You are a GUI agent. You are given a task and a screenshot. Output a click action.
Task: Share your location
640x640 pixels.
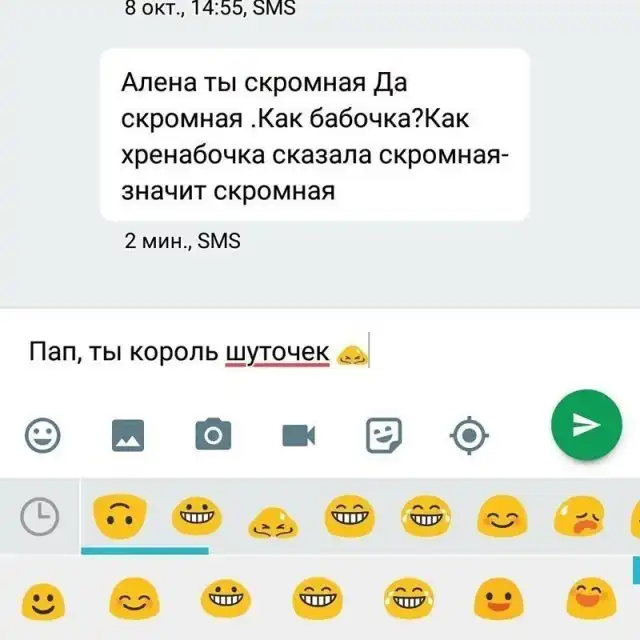(x=469, y=434)
